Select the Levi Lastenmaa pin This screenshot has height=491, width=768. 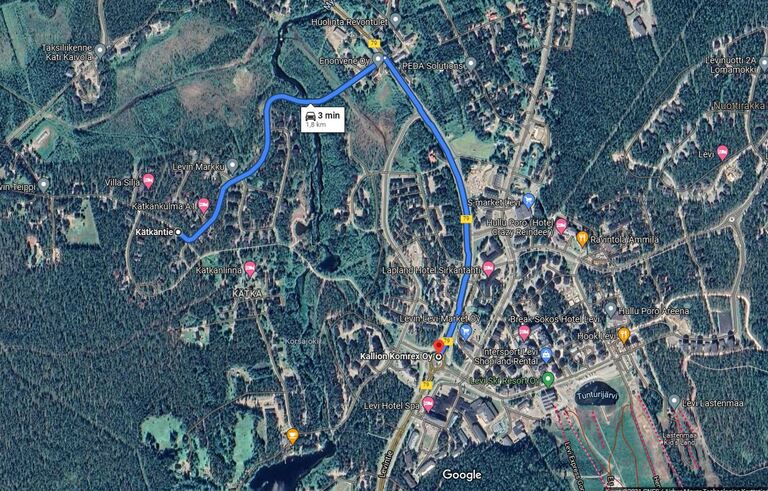[x=674, y=401]
